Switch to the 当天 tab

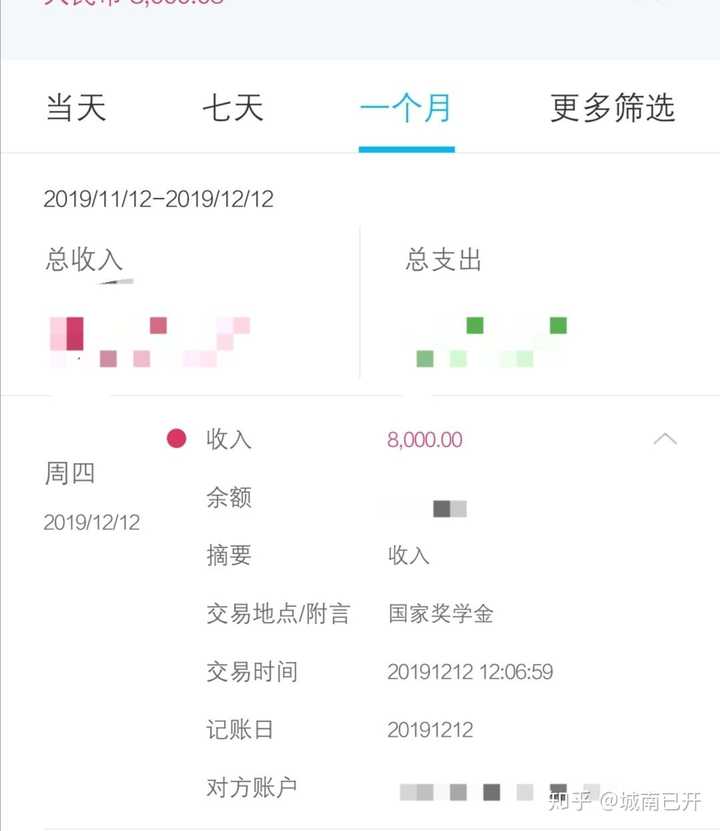(x=75, y=108)
